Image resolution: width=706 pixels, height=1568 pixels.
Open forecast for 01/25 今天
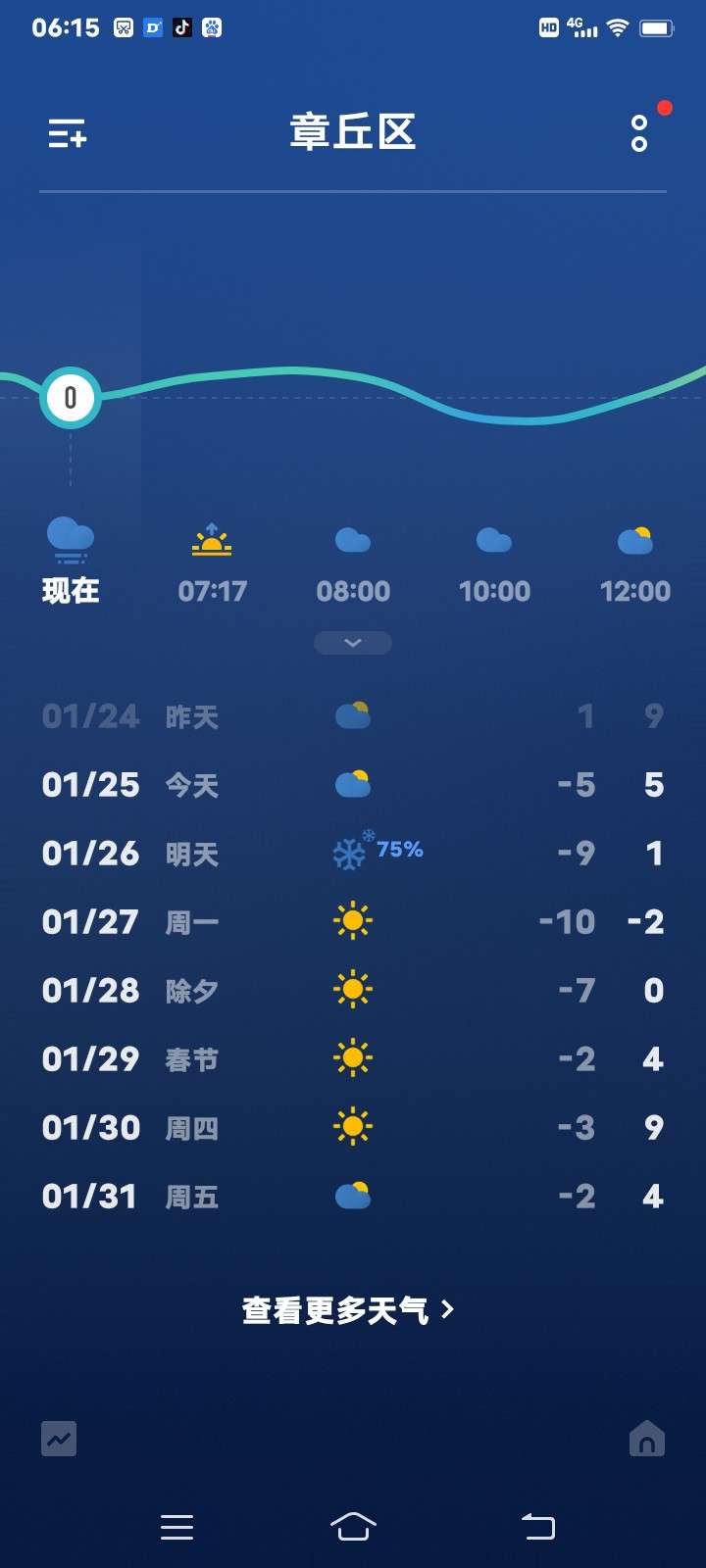353,785
